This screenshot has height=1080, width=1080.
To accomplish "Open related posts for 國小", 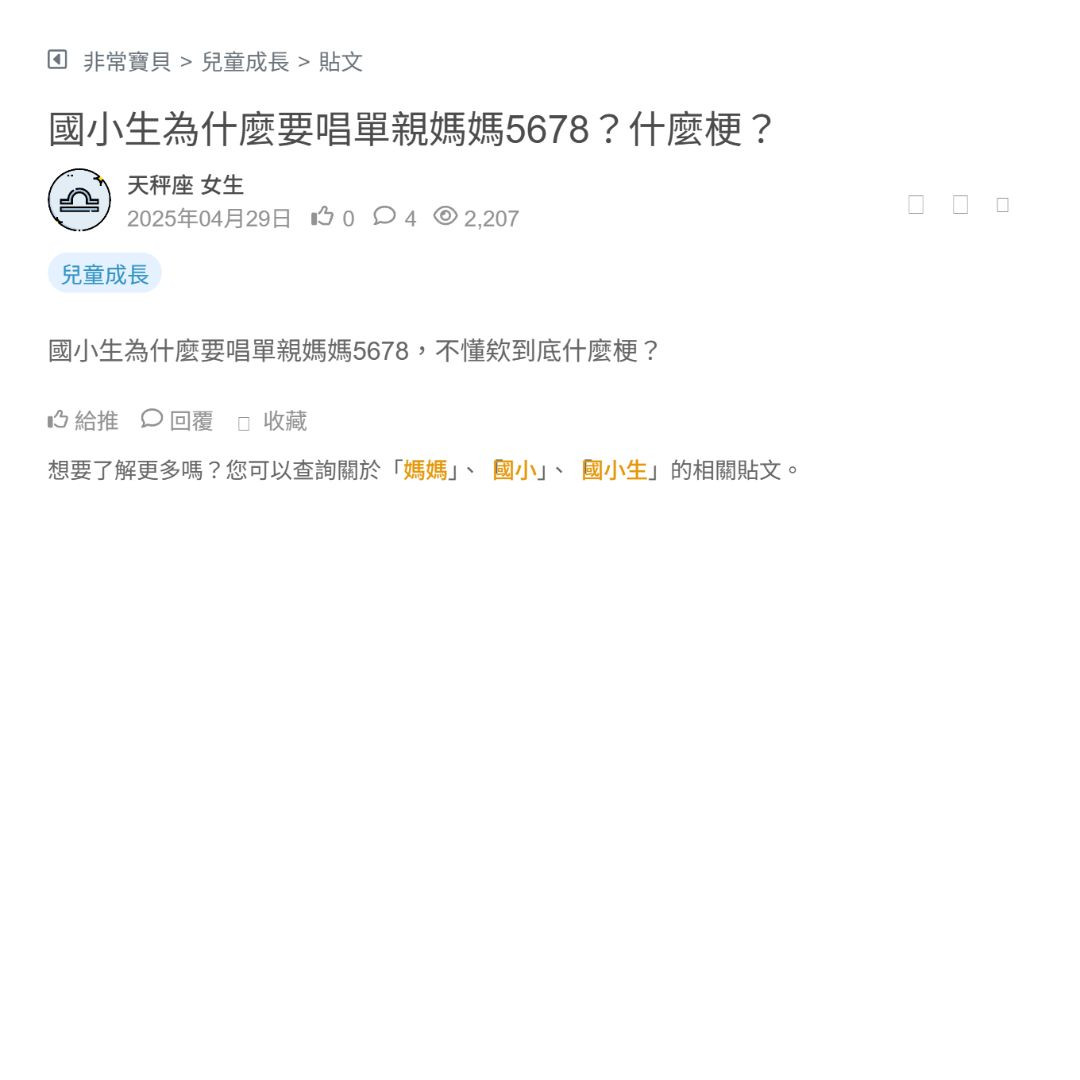I will pos(515,470).
